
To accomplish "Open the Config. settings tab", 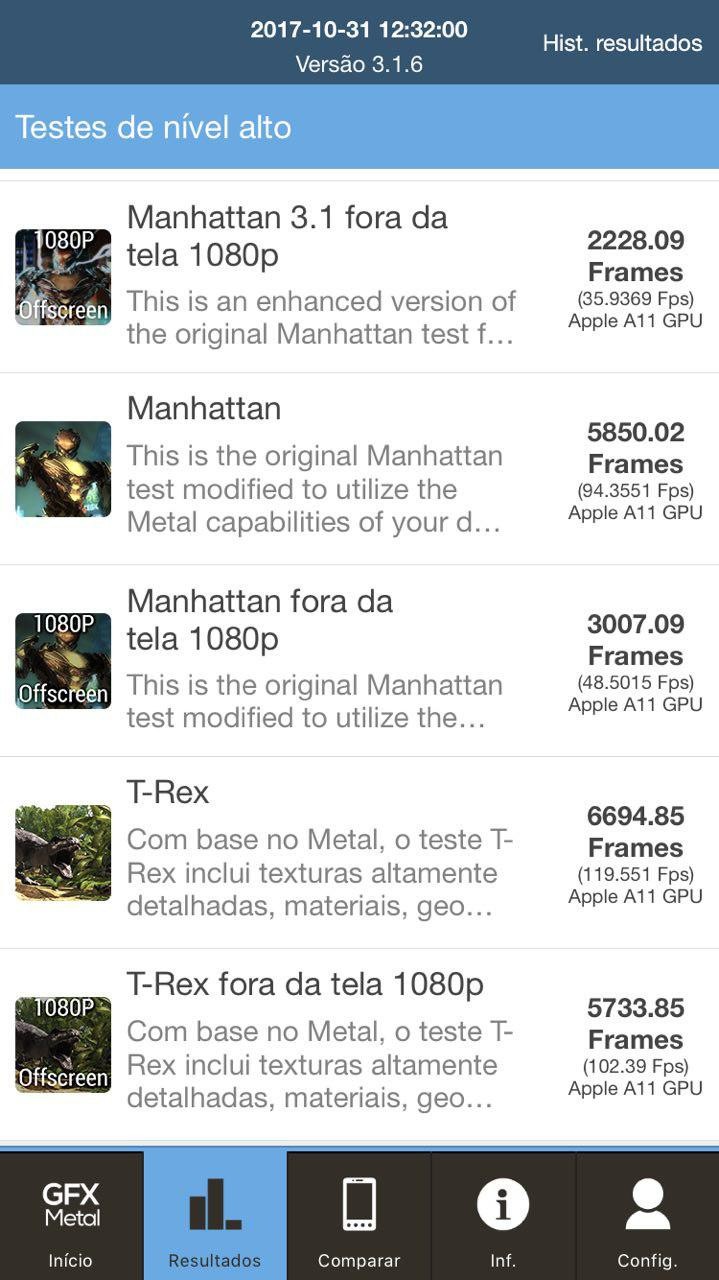I will (647, 1216).
